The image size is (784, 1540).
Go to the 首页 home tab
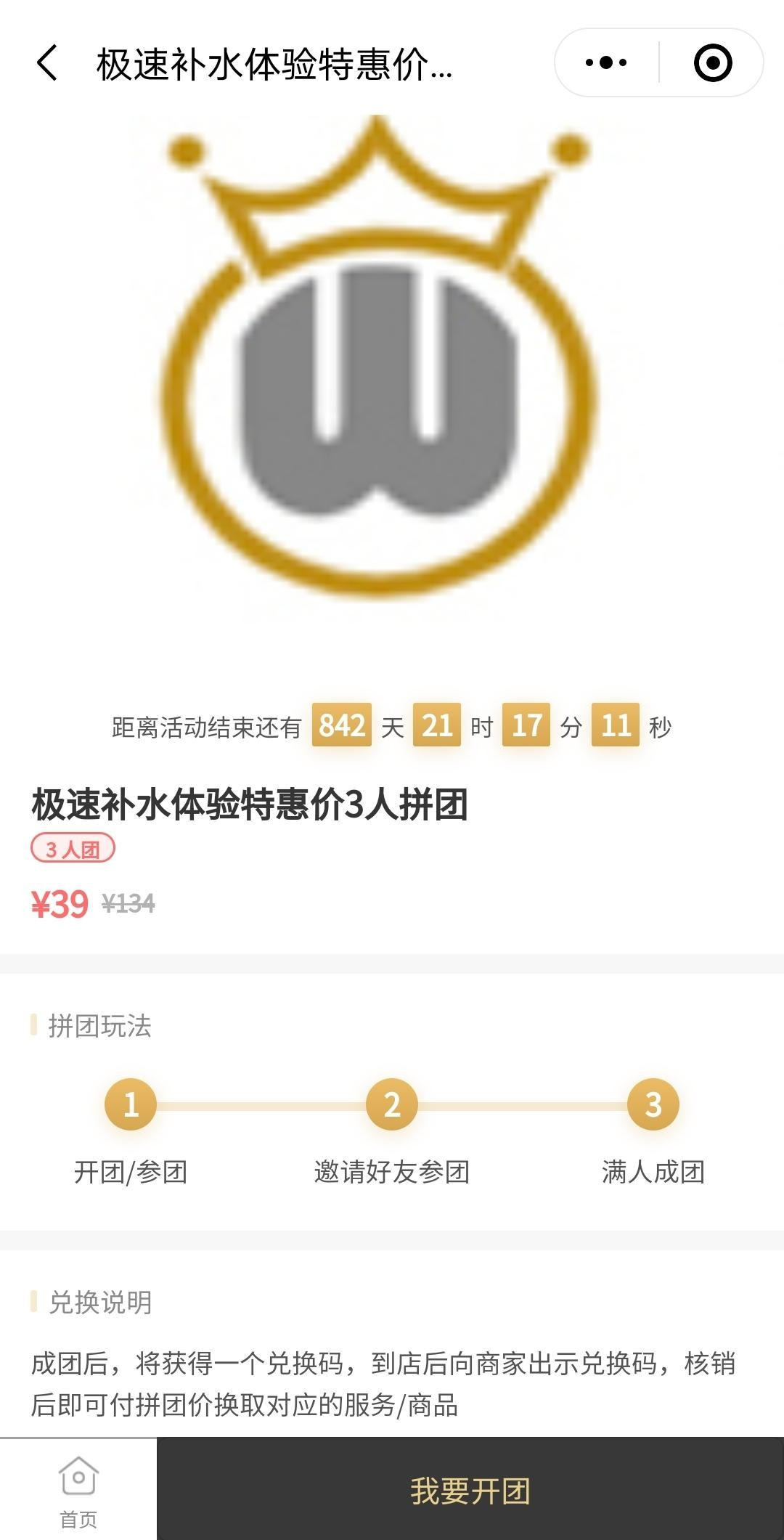coord(78,1489)
